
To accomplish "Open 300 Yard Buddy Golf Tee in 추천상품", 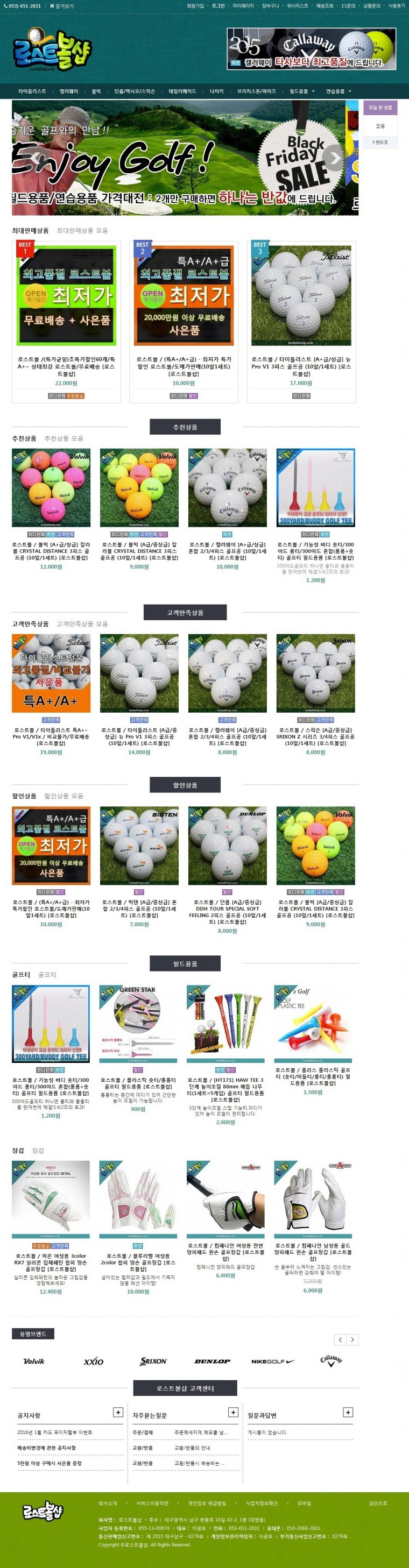I will click(315, 487).
